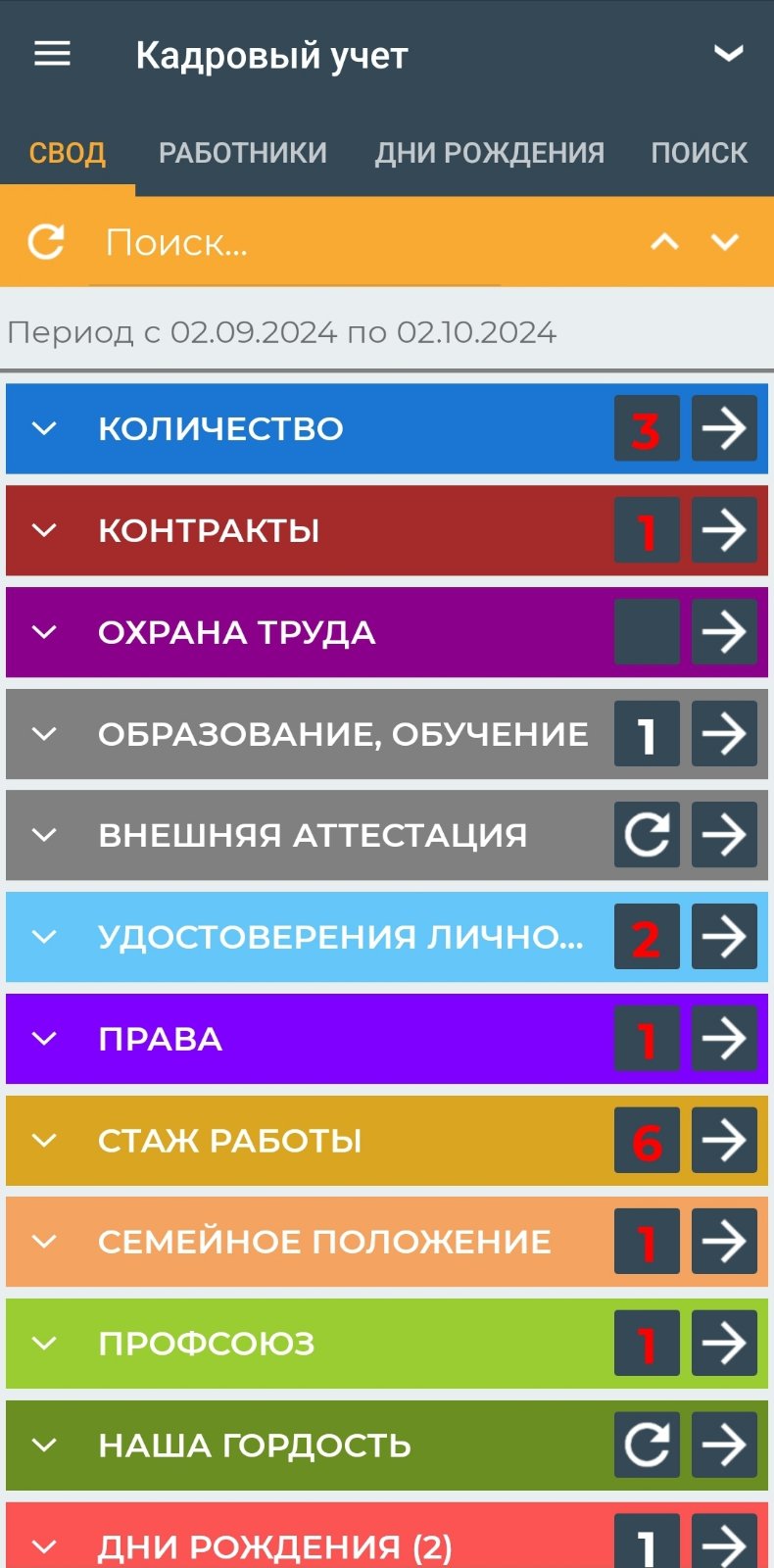Viewport: 774px width, 1568px height.
Task: Switch to the РАБОТНИКИ tab
Action: coord(243,153)
